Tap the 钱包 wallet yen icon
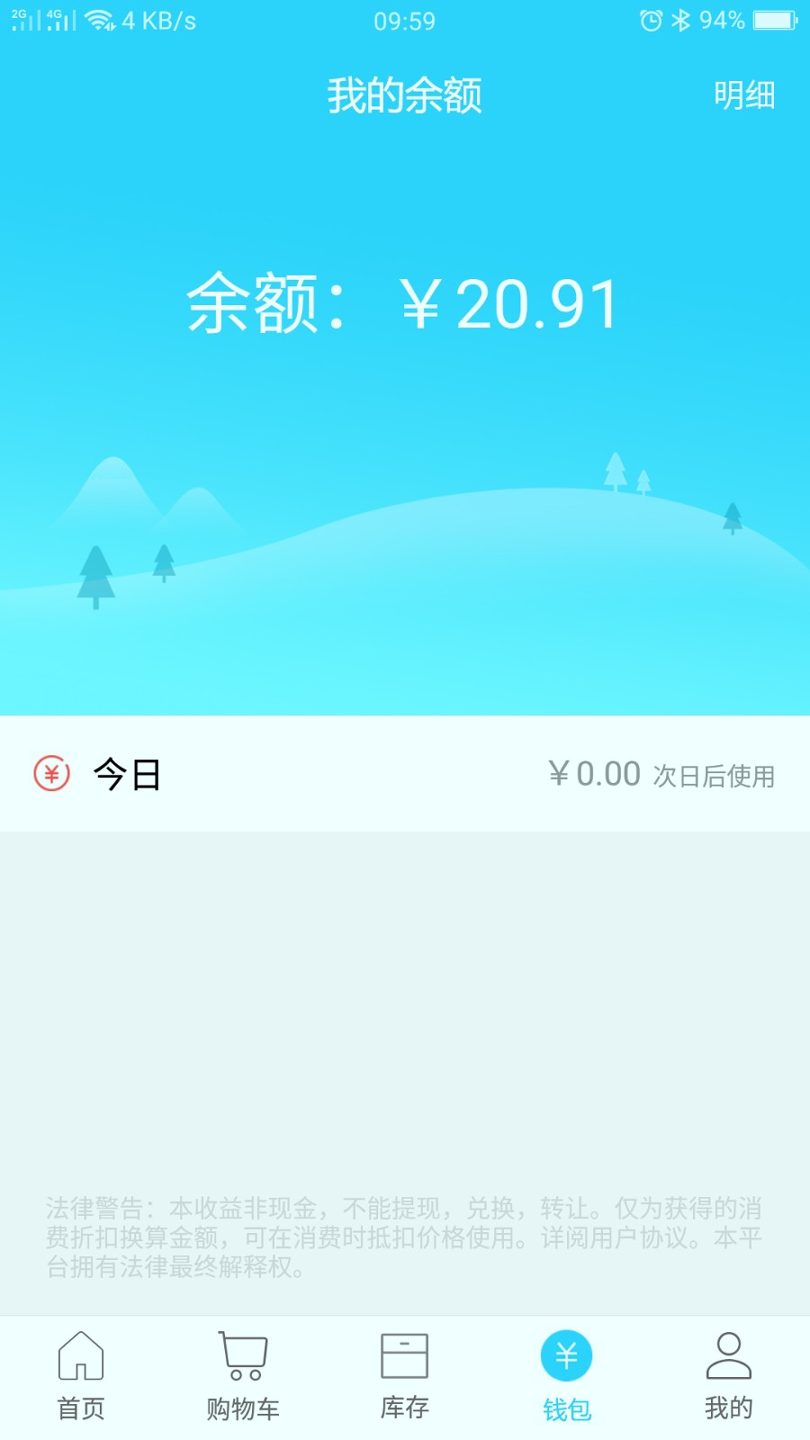The height and width of the screenshot is (1440, 810). tap(566, 1356)
